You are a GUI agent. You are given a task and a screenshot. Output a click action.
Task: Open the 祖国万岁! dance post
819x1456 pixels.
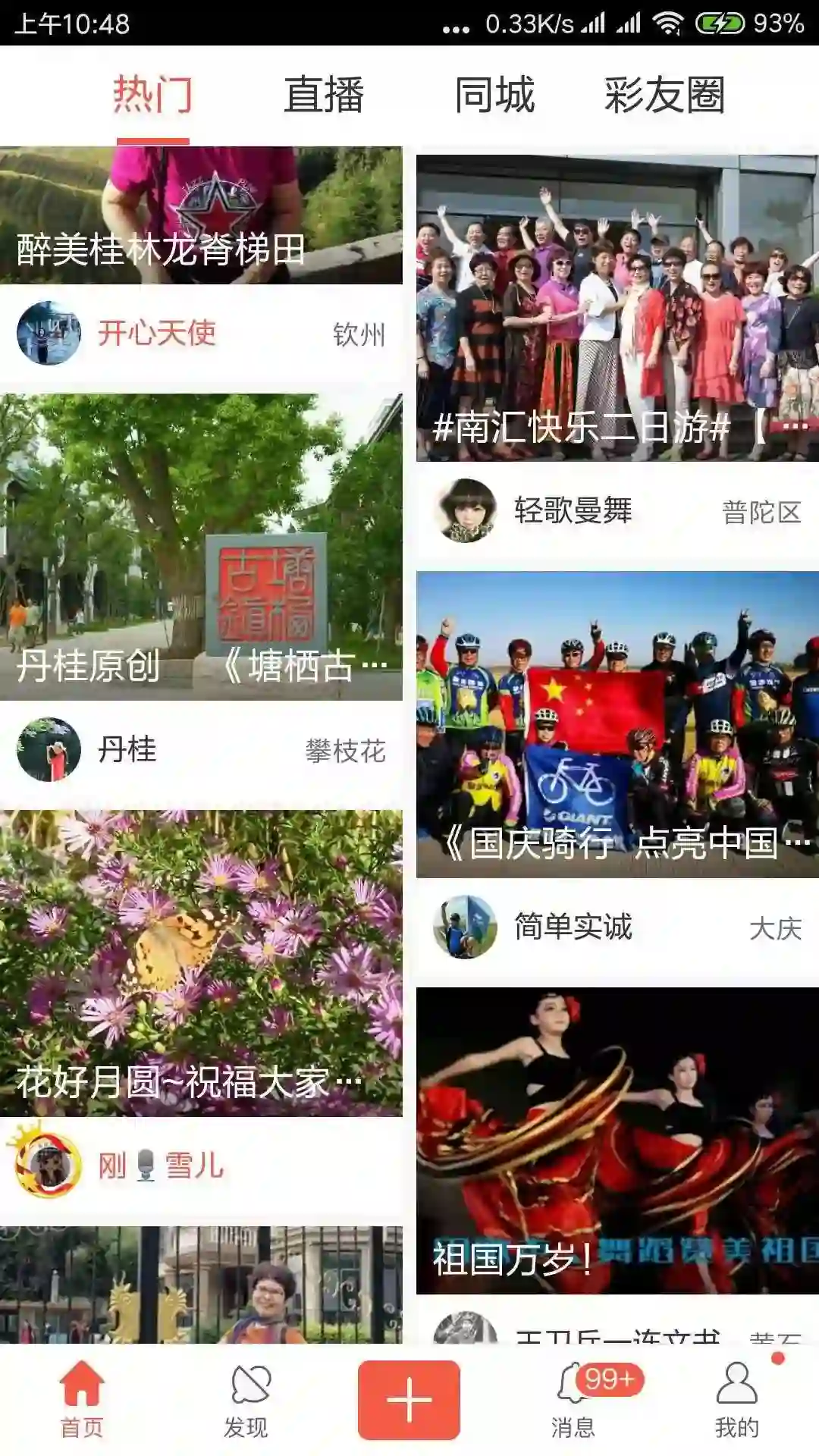617,1140
